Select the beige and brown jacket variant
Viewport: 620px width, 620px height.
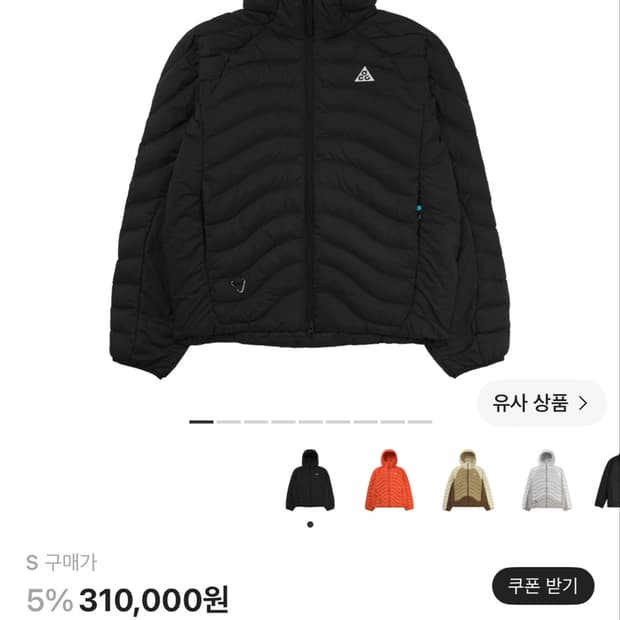click(468, 480)
